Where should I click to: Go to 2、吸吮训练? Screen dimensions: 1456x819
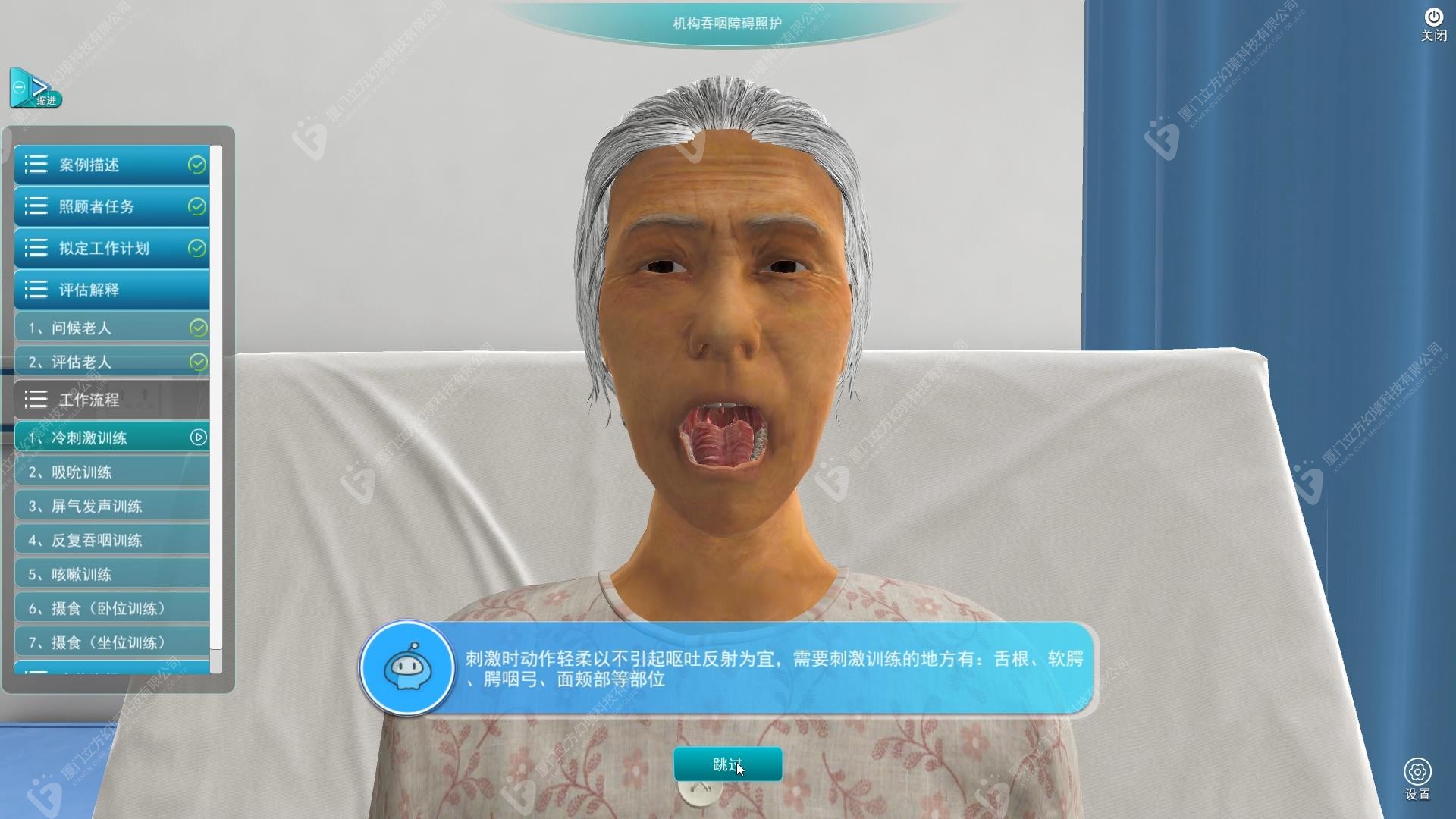point(112,472)
